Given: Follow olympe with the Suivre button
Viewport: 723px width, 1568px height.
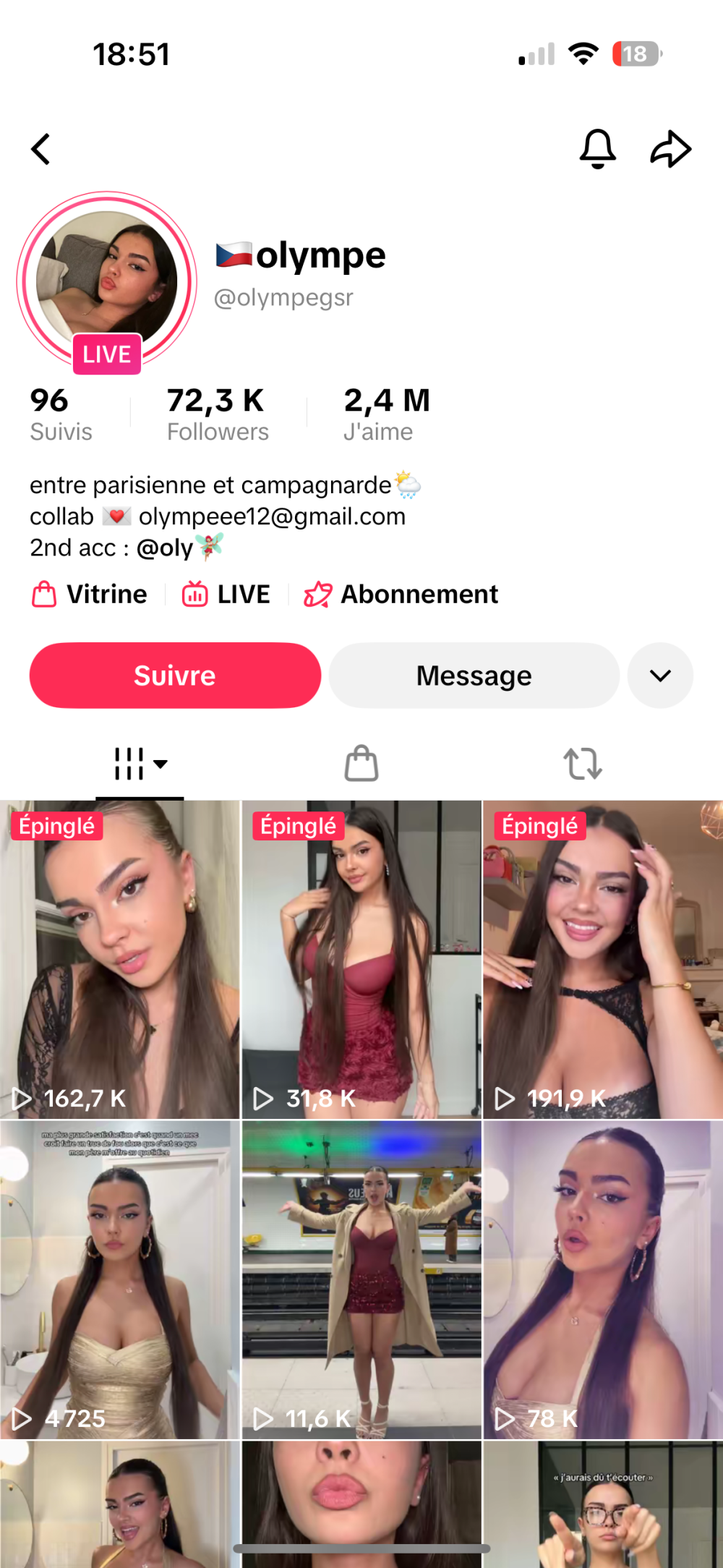Looking at the screenshot, I should coord(175,676).
